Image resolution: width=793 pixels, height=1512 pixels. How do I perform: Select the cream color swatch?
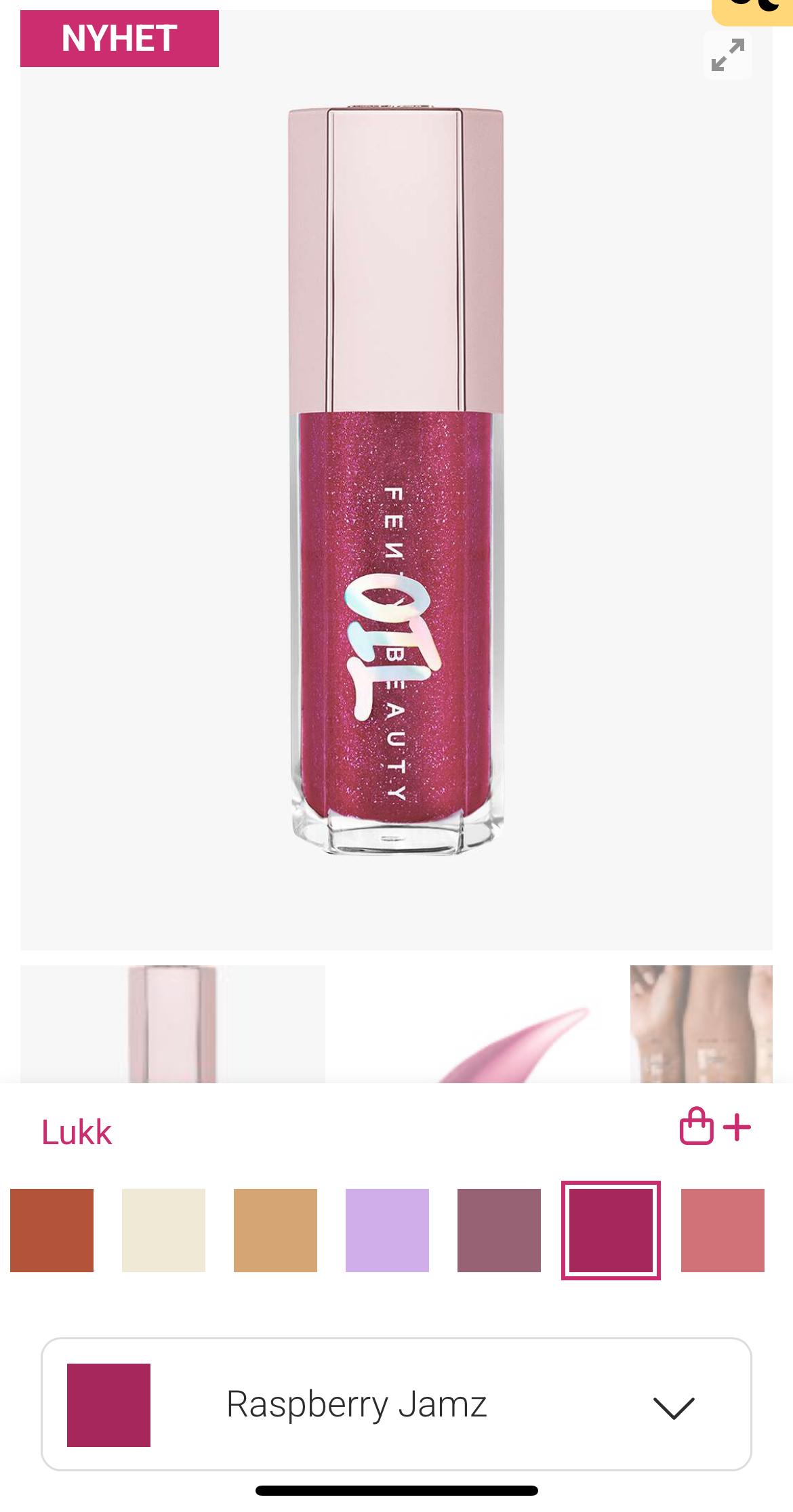click(x=163, y=1230)
